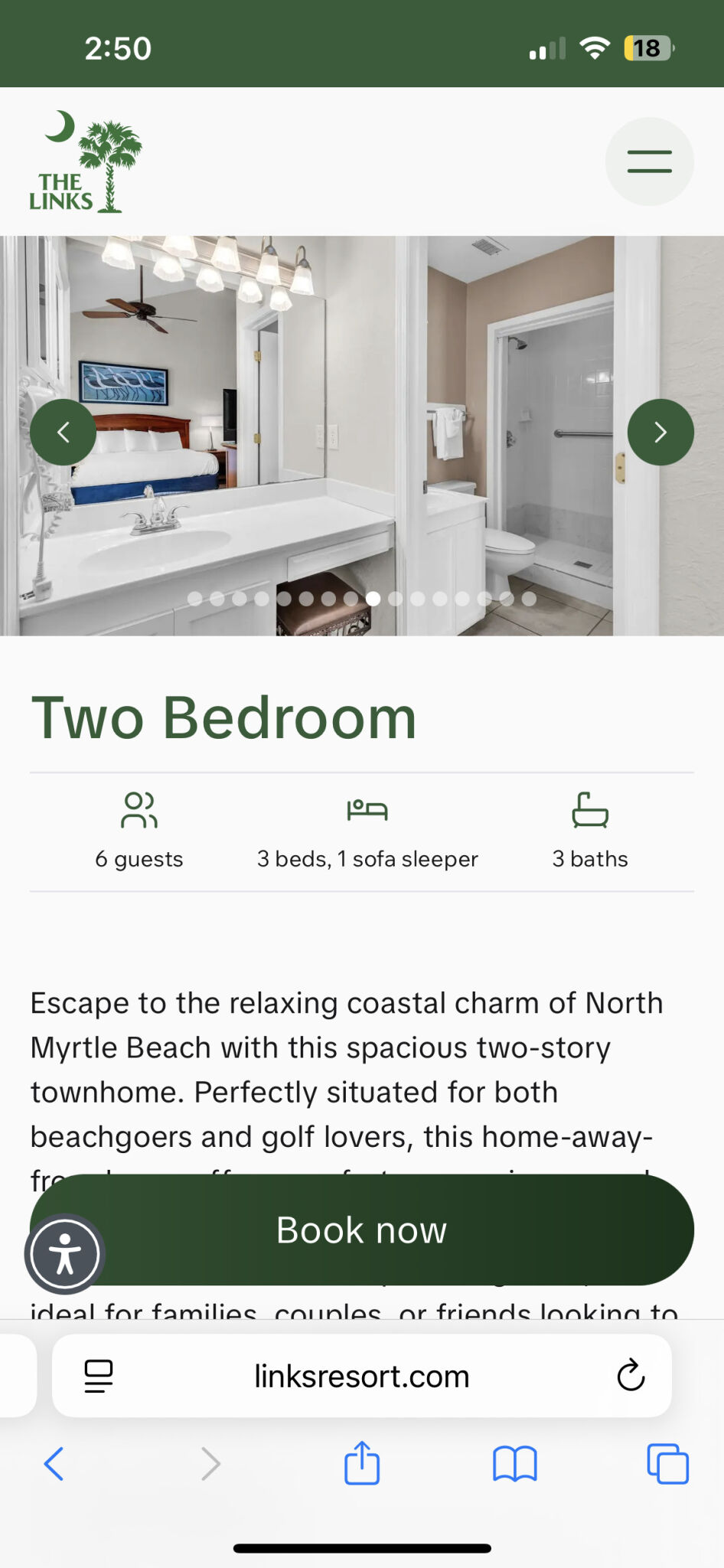Show the previous room photo
The width and height of the screenshot is (724, 1568).
(x=64, y=432)
